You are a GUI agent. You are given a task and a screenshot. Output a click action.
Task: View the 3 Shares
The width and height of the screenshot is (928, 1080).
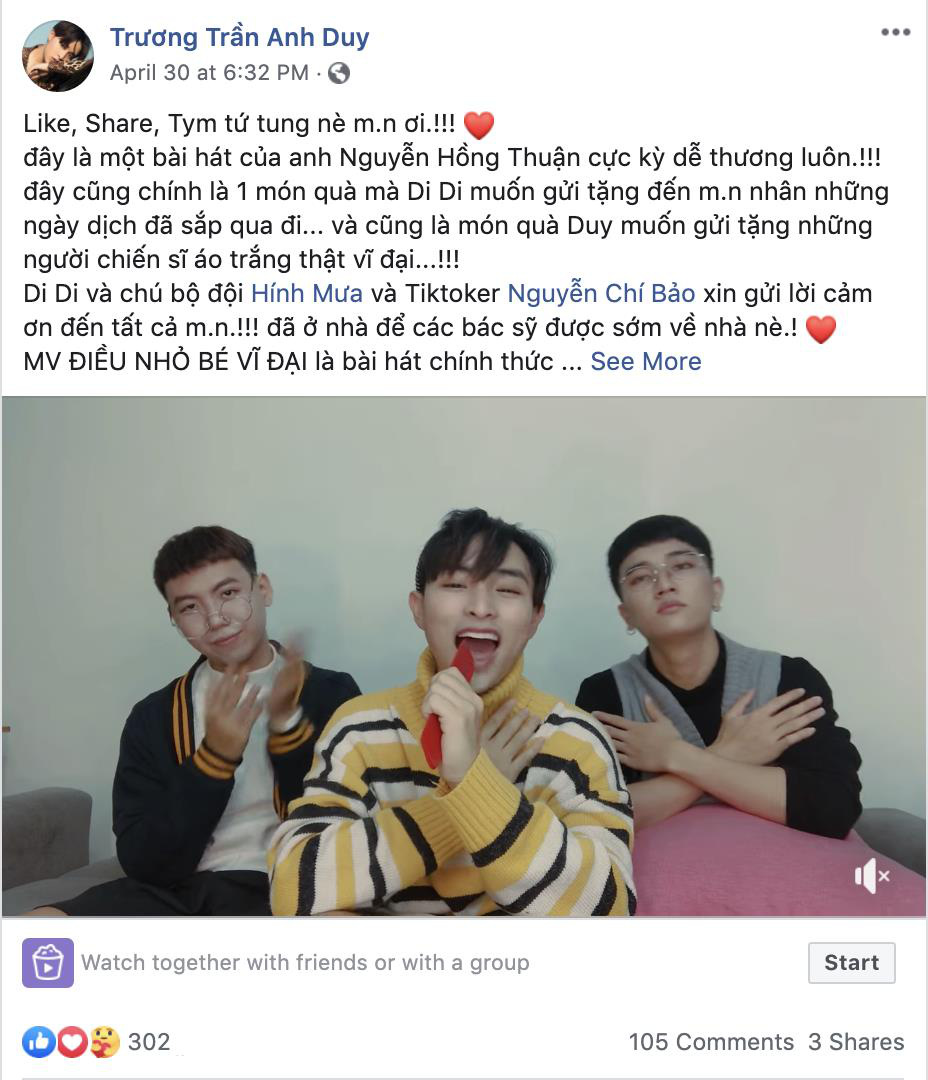855,1042
